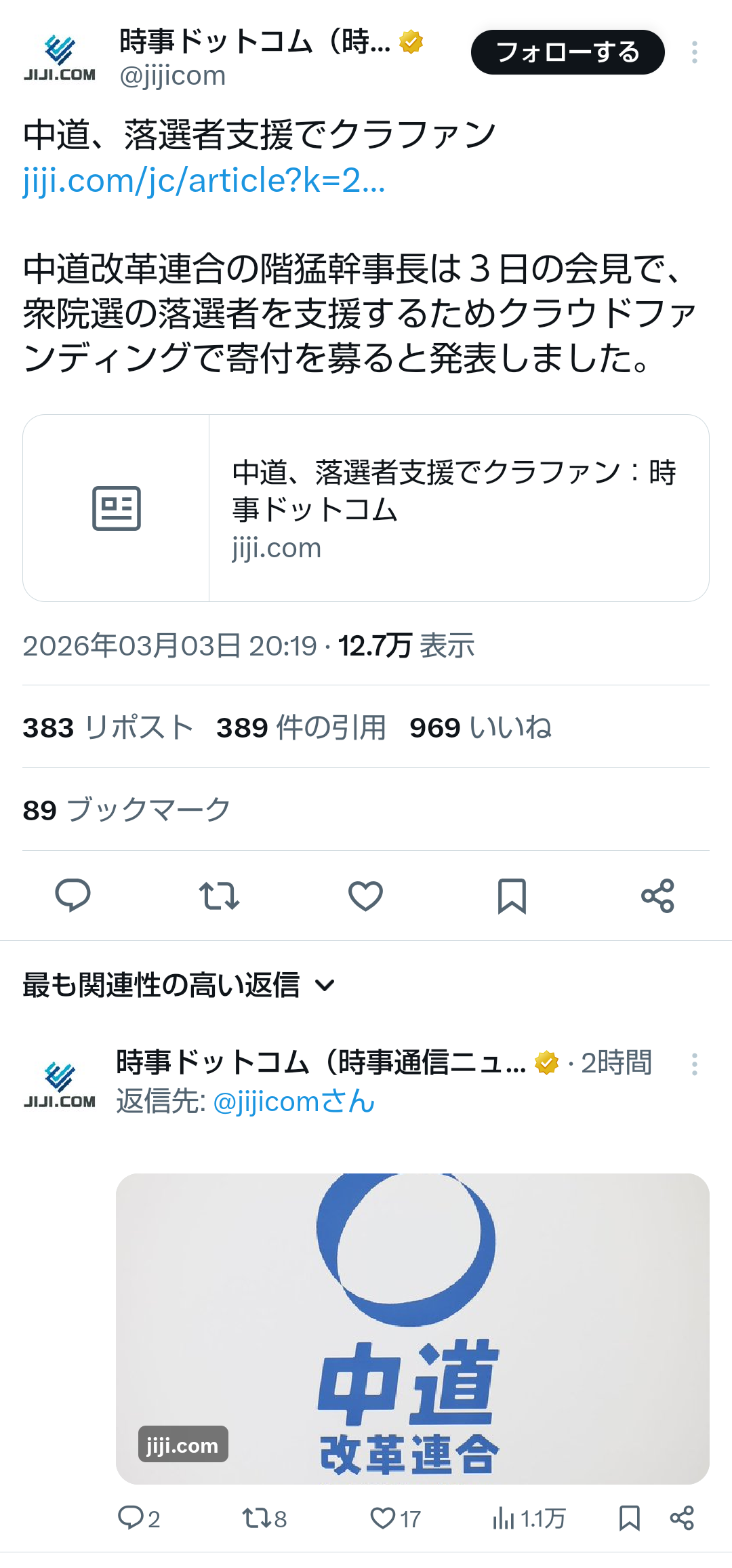Like the reply with 17 likes
Viewport: 732px width, 1568px height.
394,1519
